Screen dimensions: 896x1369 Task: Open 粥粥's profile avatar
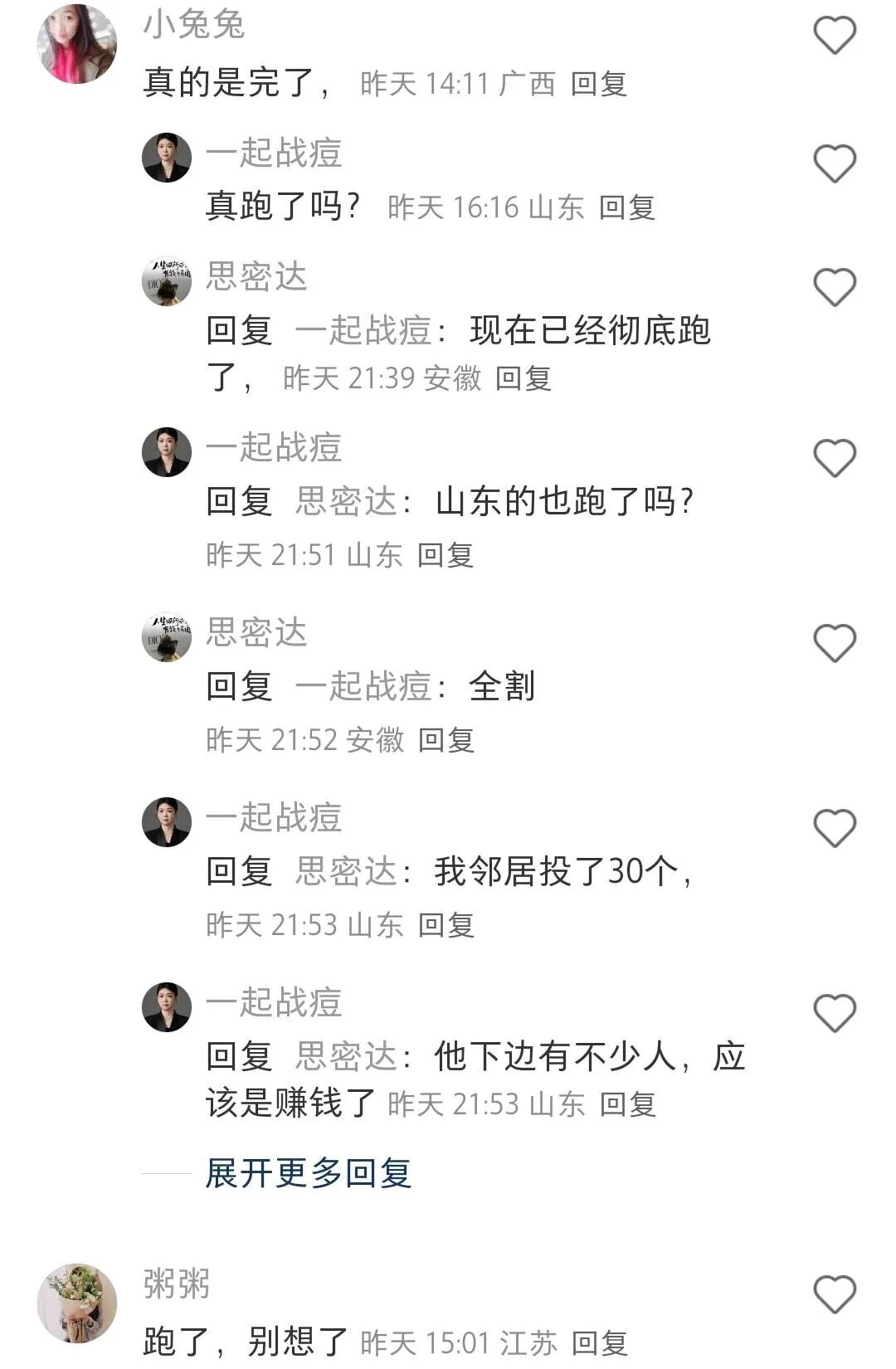pyautogui.click(x=77, y=1303)
